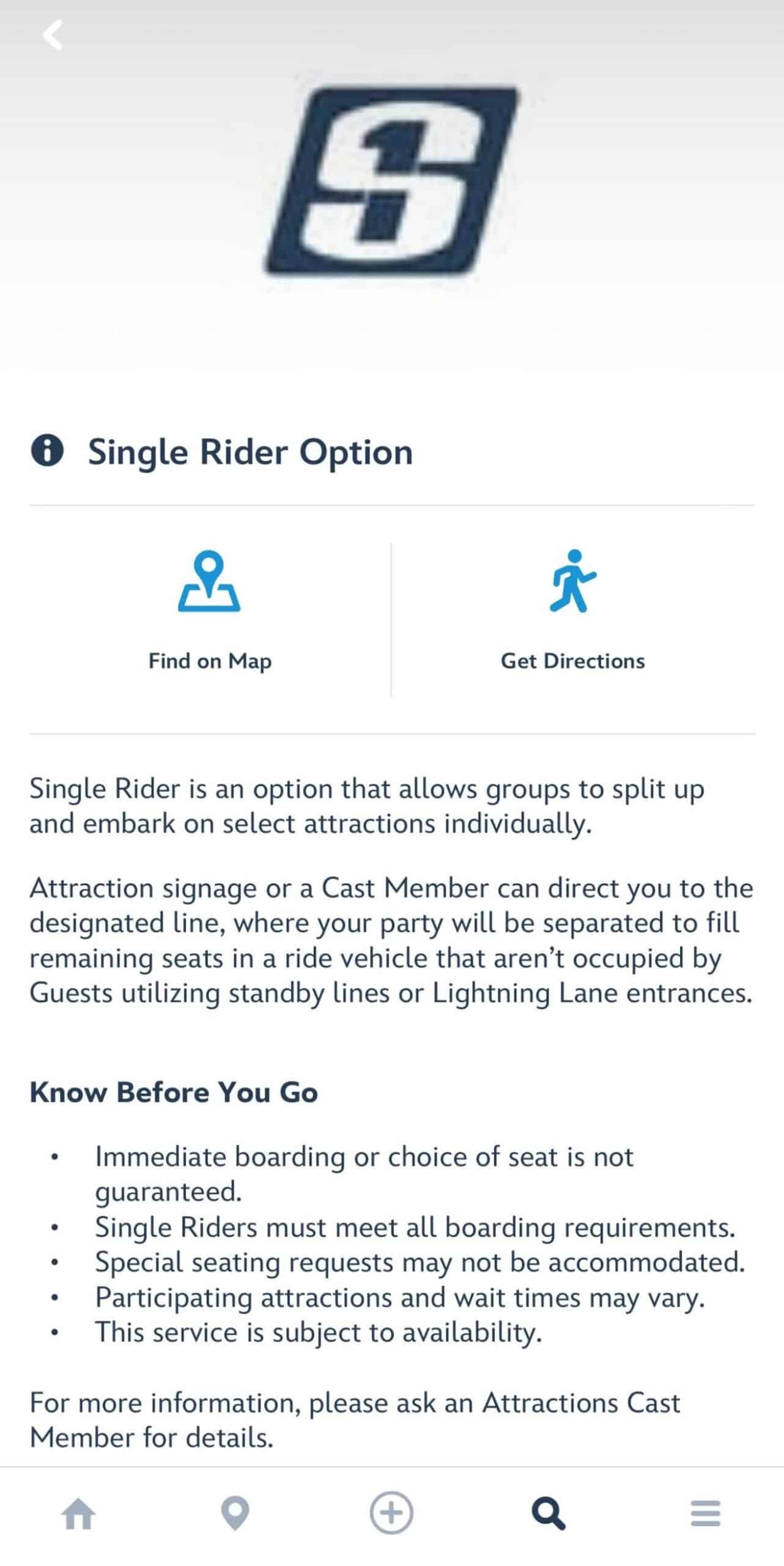Go back using the top-left arrow
Viewport: 784px width, 1566px height.
pos(53,35)
